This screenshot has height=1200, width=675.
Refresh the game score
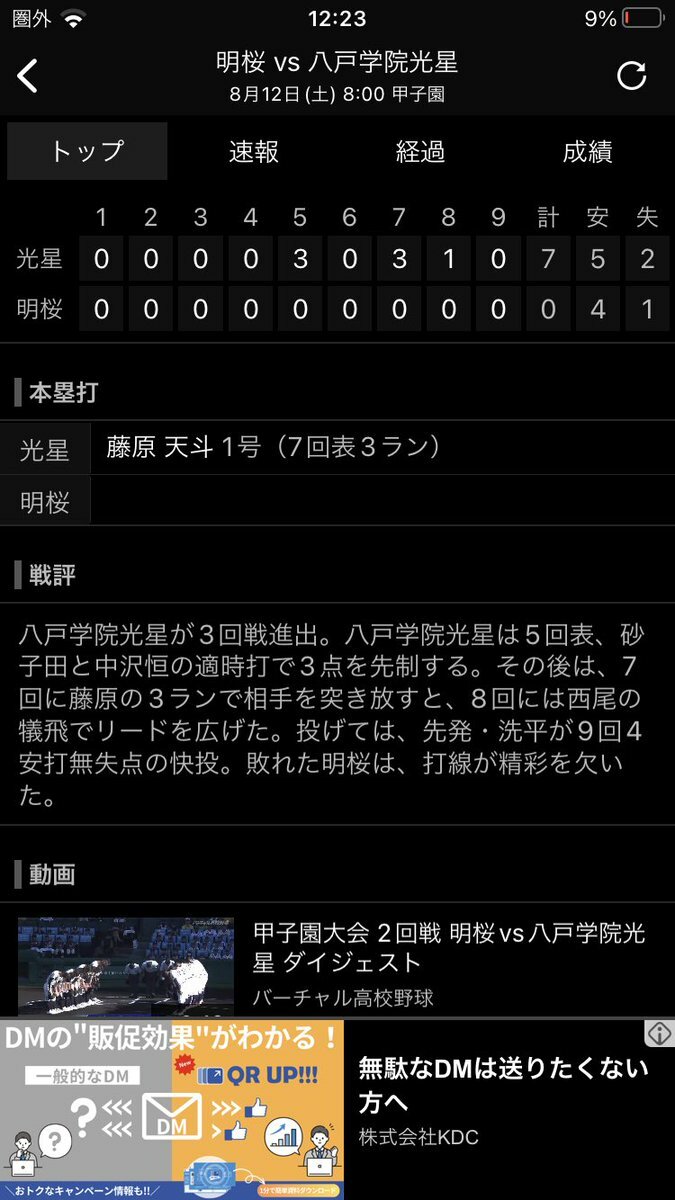tap(631, 76)
